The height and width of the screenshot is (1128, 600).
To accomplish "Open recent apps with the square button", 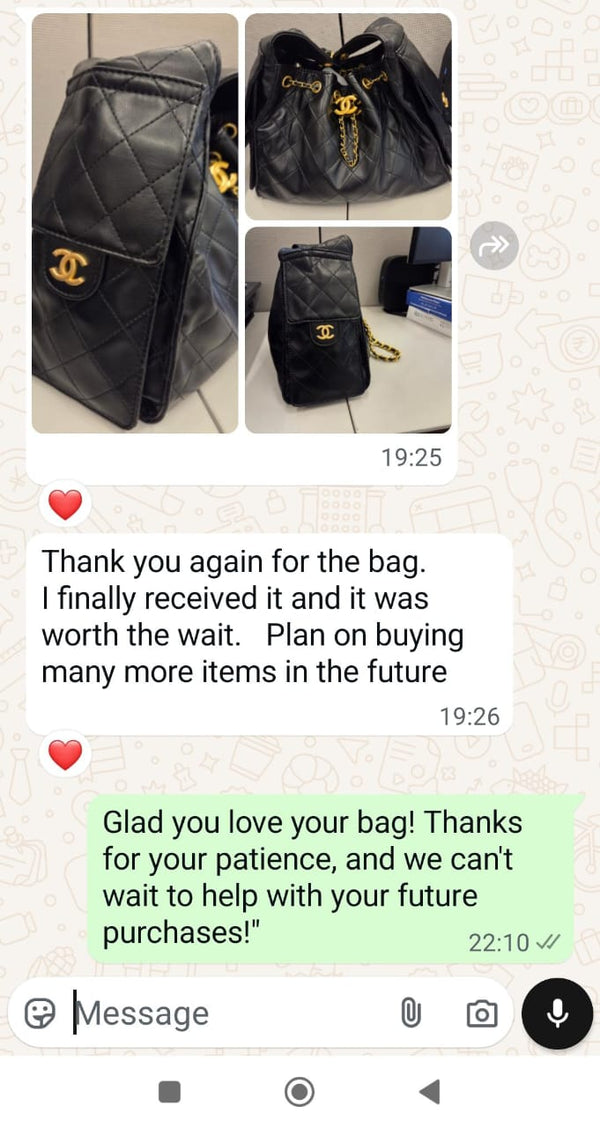I will tap(169, 1092).
